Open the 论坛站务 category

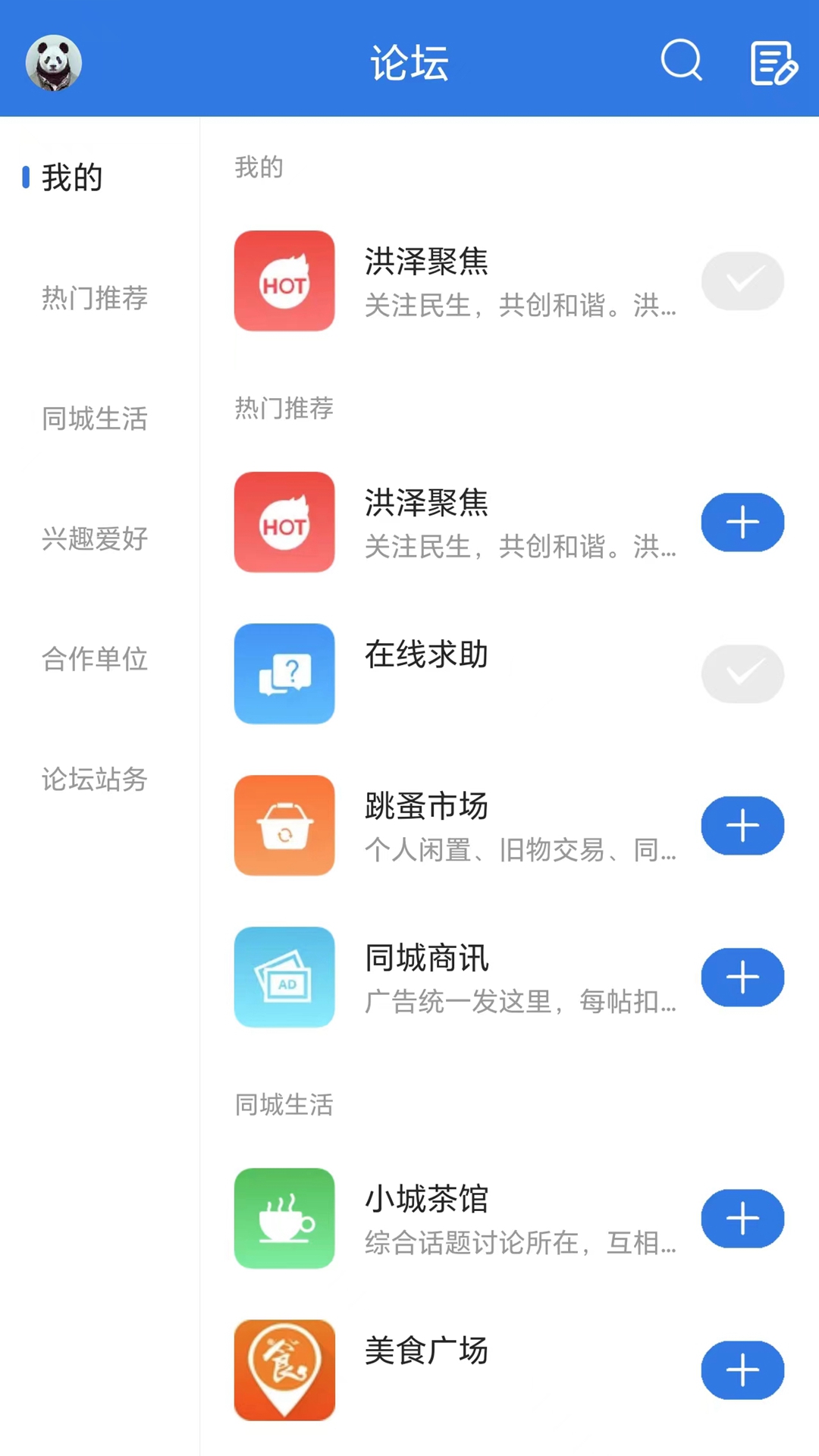[95, 780]
